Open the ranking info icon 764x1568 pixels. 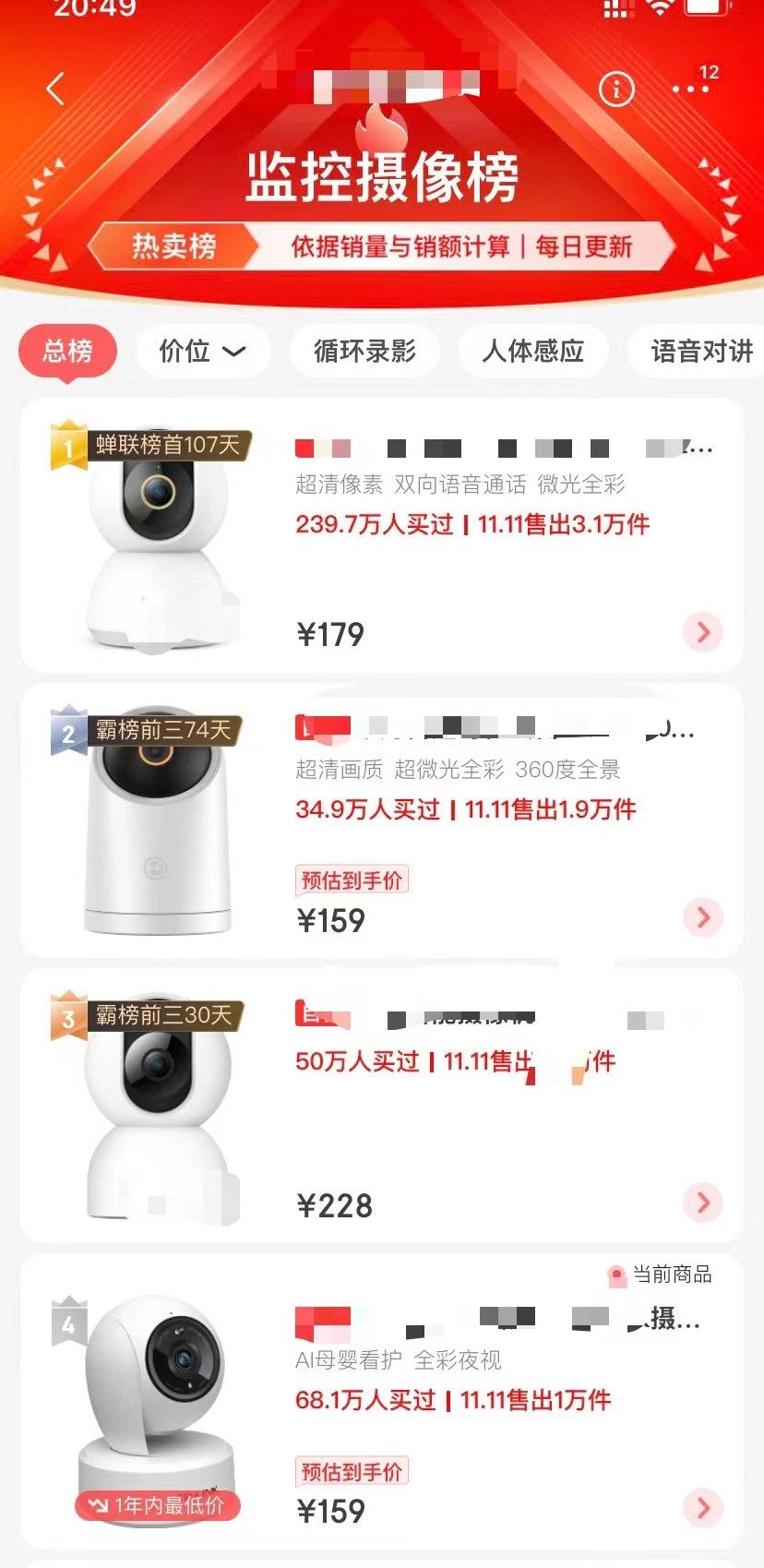(x=616, y=90)
